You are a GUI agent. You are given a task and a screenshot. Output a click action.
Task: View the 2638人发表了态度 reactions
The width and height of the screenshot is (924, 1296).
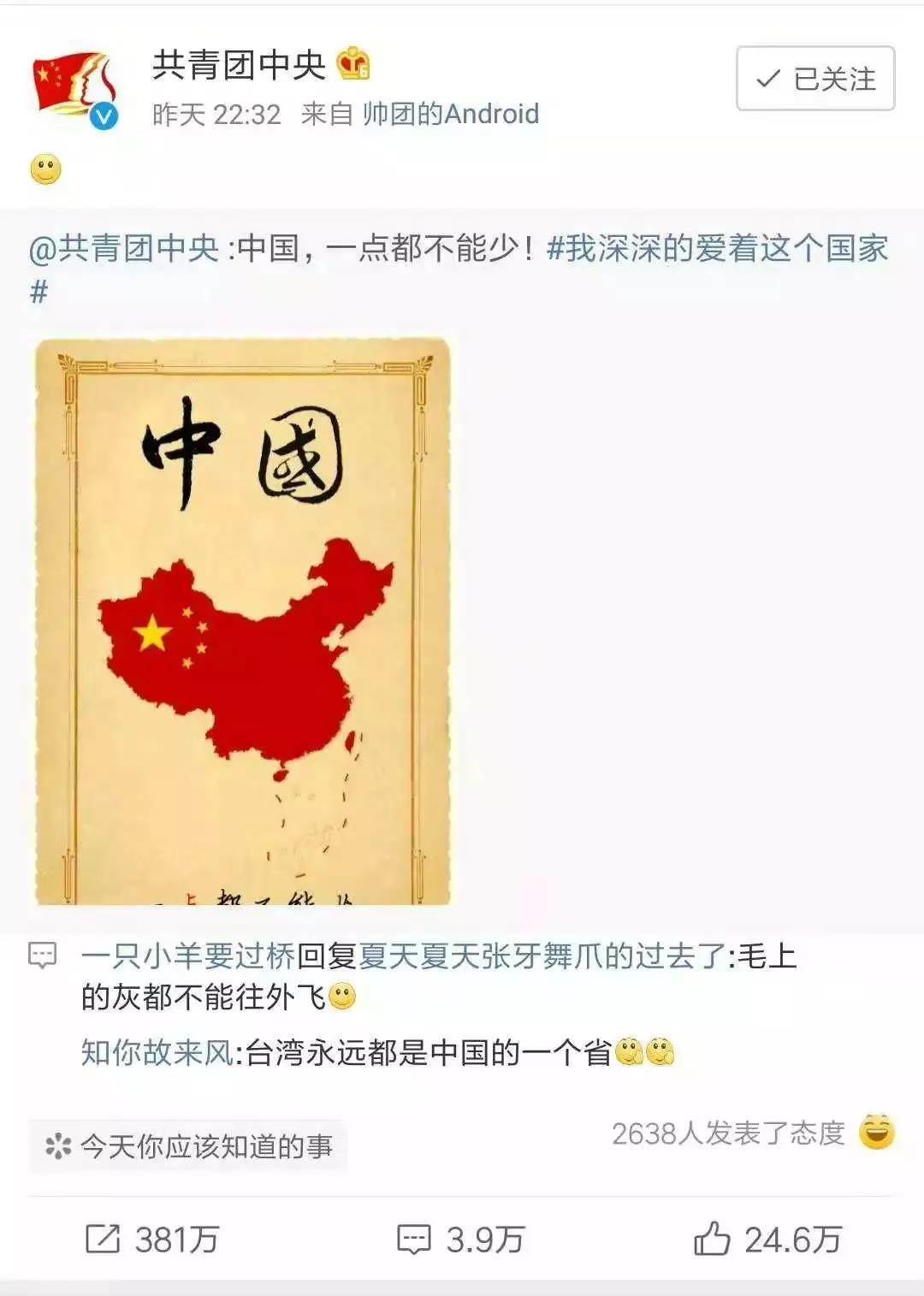pyautogui.click(x=728, y=1133)
